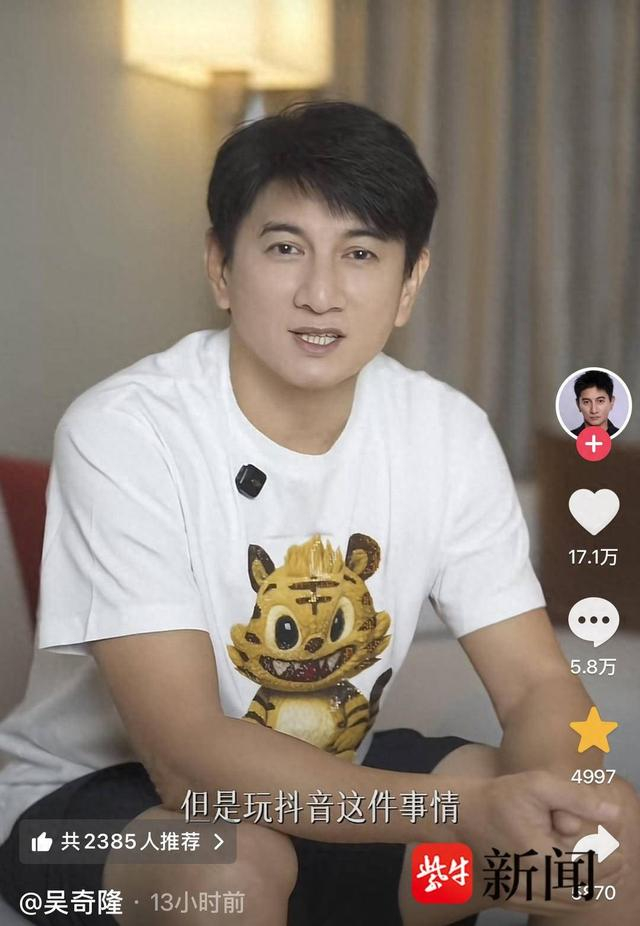Open the comments bubble showing 5.8万
640x926 pixels.
point(593,621)
